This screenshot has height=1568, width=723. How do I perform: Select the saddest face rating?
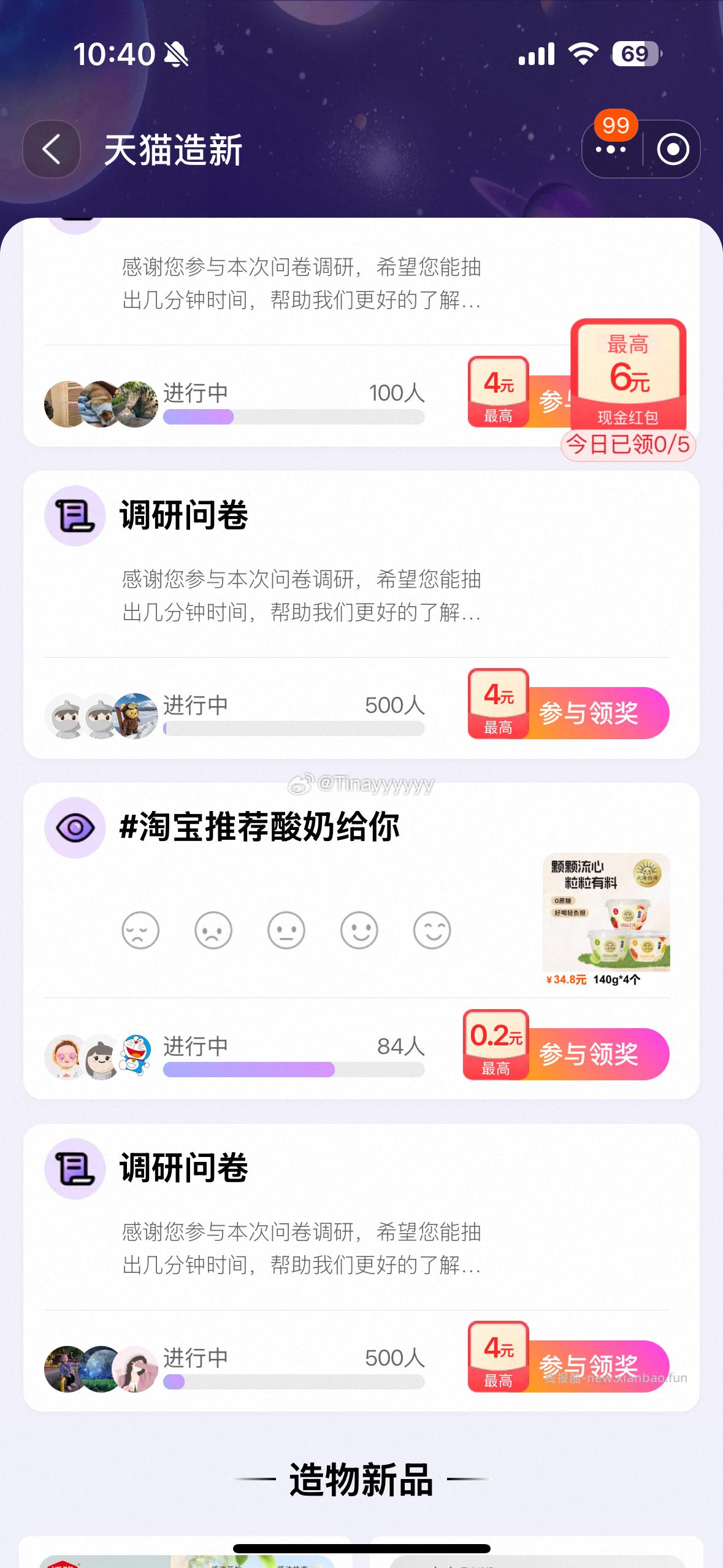pyautogui.click(x=140, y=930)
